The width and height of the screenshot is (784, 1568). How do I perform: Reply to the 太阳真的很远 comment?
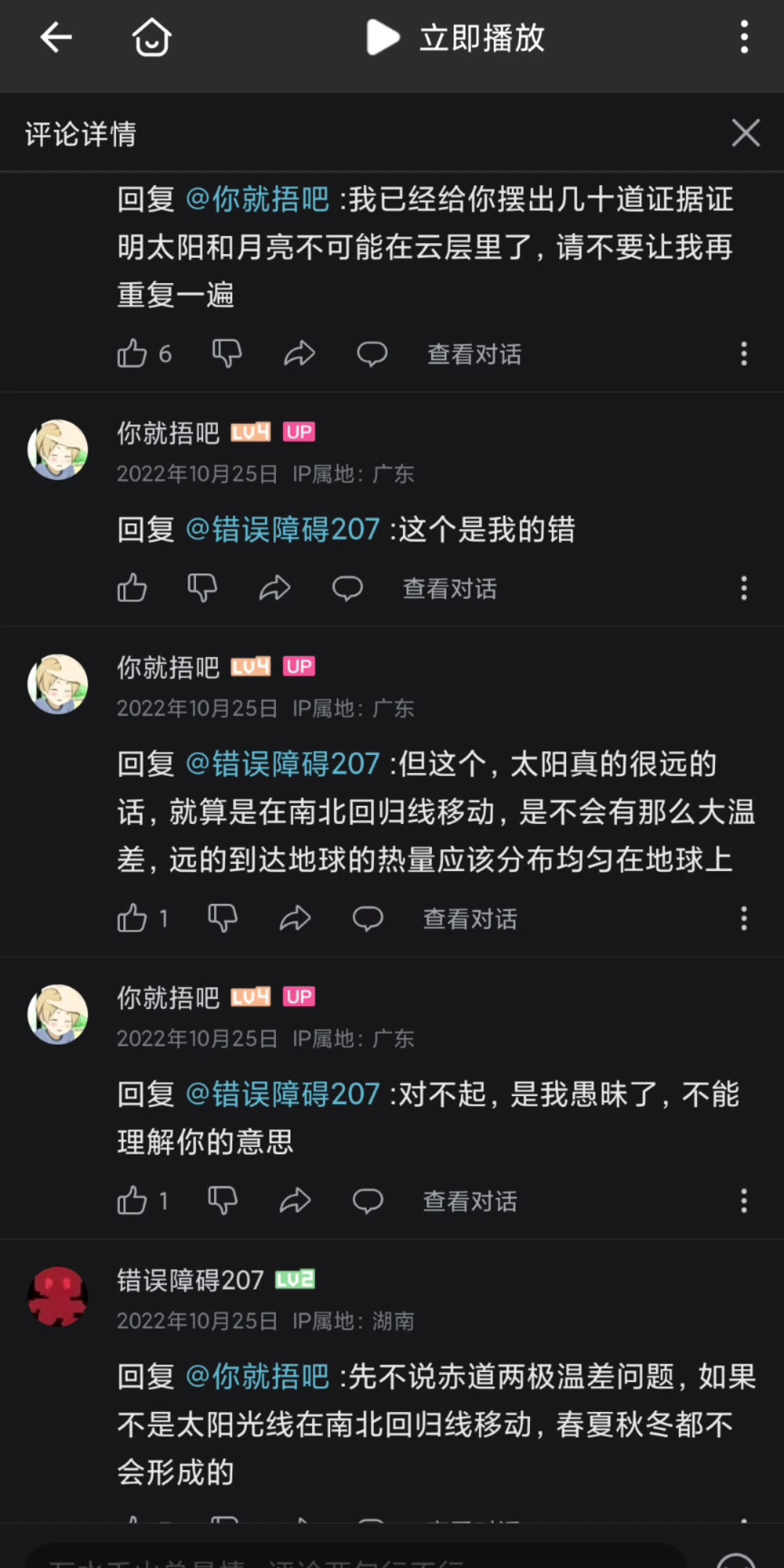(x=368, y=918)
